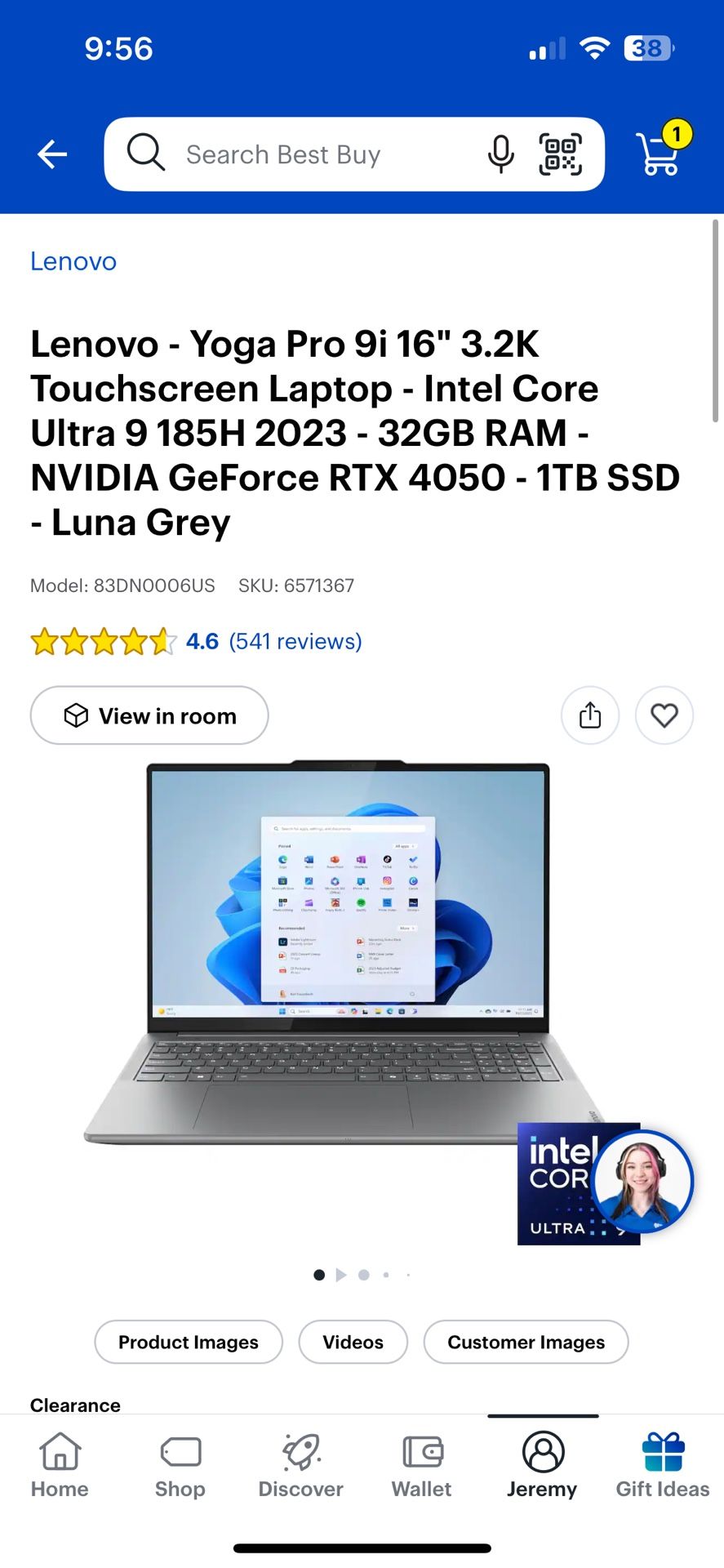Switch to the Gift Ideas tab
Image resolution: width=724 pixels, height=1568 pixels.
coord(662,1466)
